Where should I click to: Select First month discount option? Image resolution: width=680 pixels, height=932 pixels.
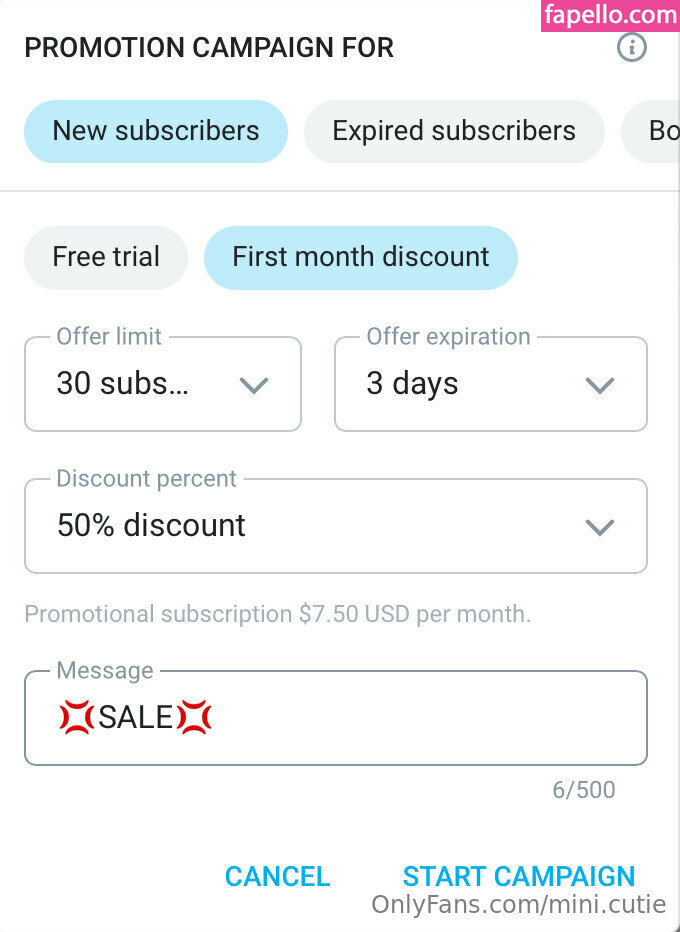click(x=361, y=257)
